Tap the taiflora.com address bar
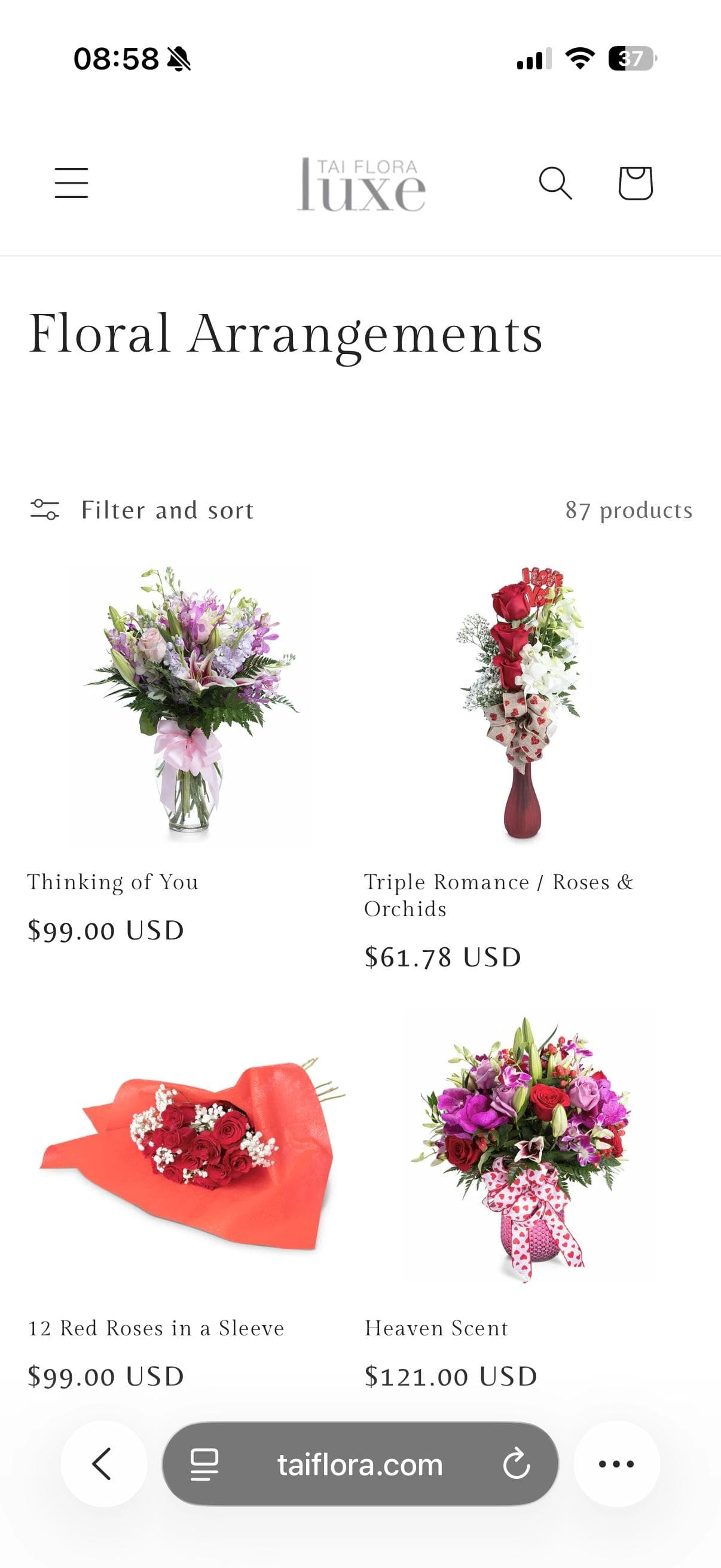Image resolution: width=721 pixels, height=1568 pixels. pyautogui.click(x=359, y=1465)
